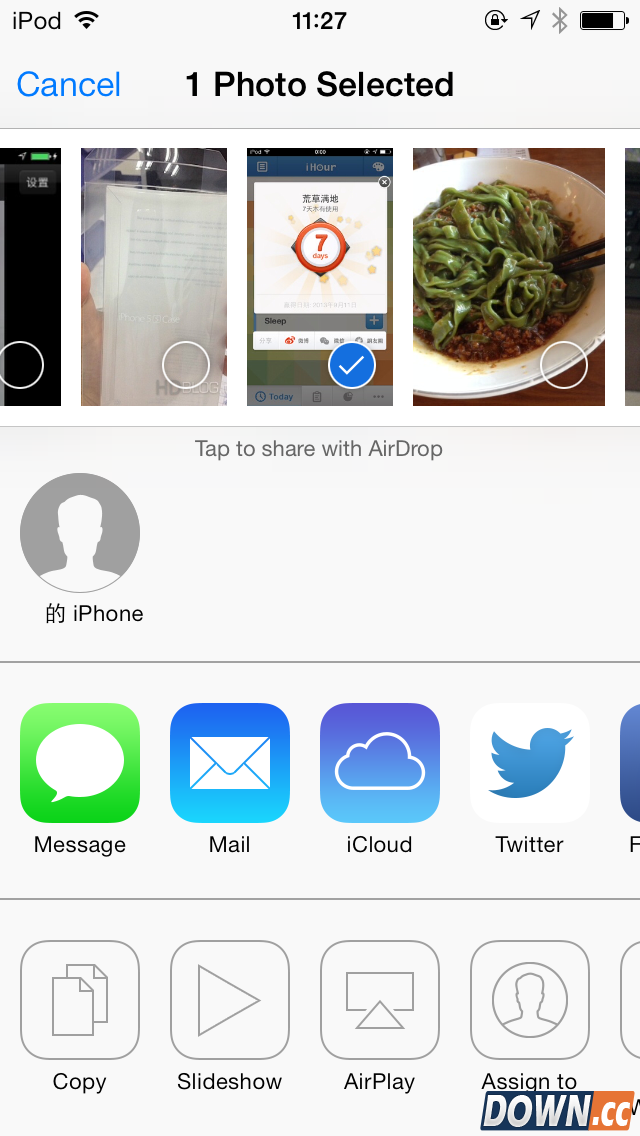
Task: Open AirPlay options
Action: (x=380, y=1000)
